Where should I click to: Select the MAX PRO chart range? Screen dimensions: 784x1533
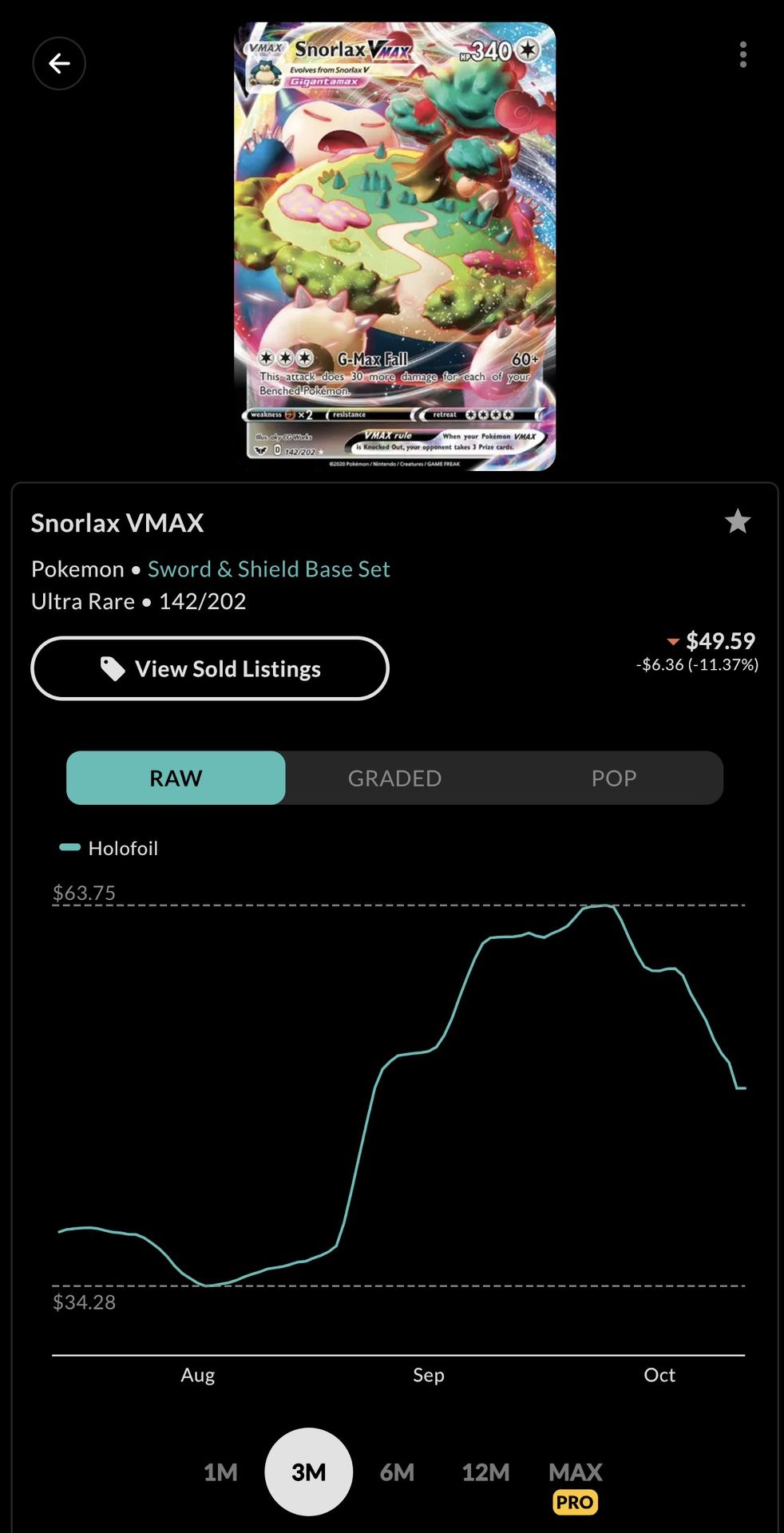(575, 1481)
